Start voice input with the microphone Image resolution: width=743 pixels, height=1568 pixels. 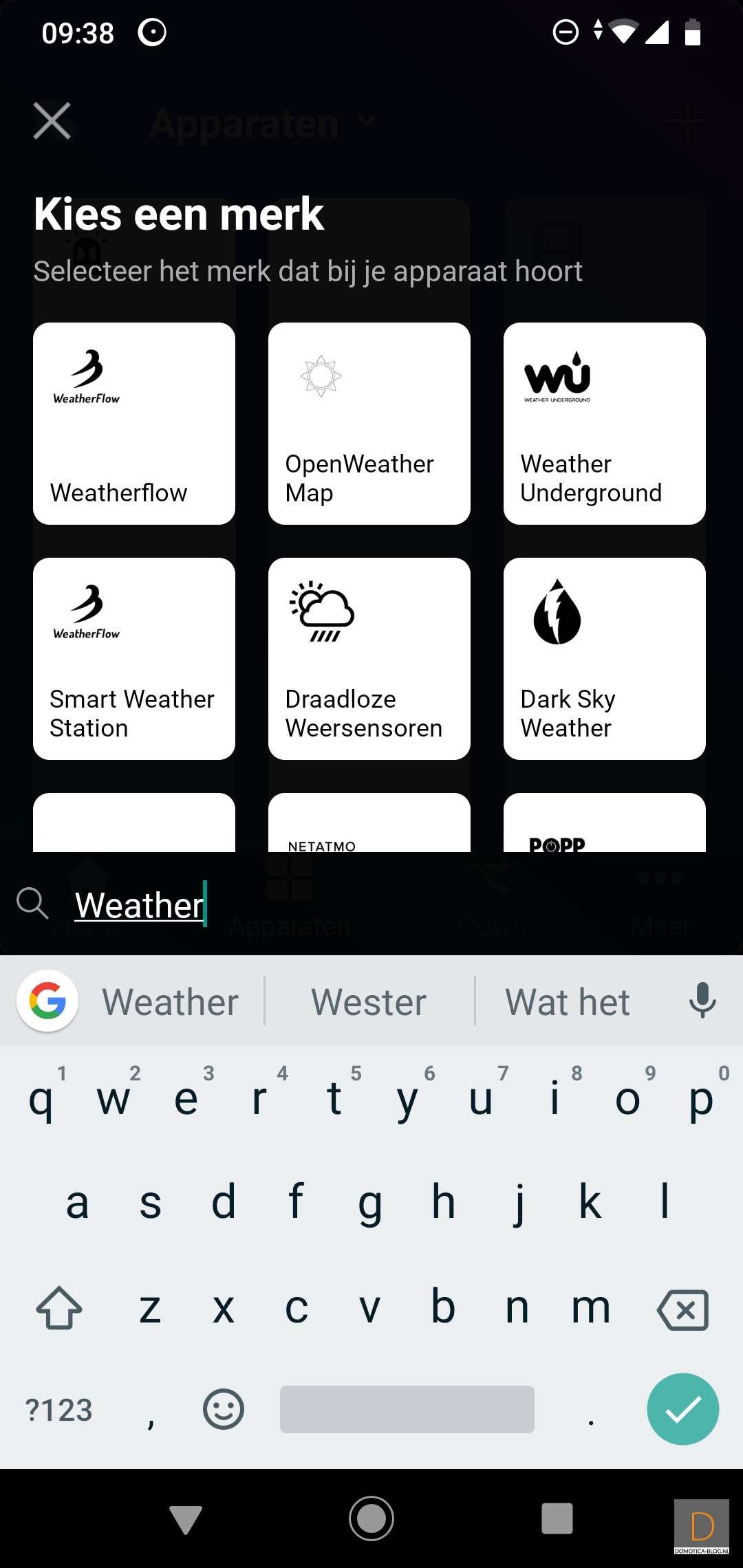pyautogui.click(x=702, y=1001)
